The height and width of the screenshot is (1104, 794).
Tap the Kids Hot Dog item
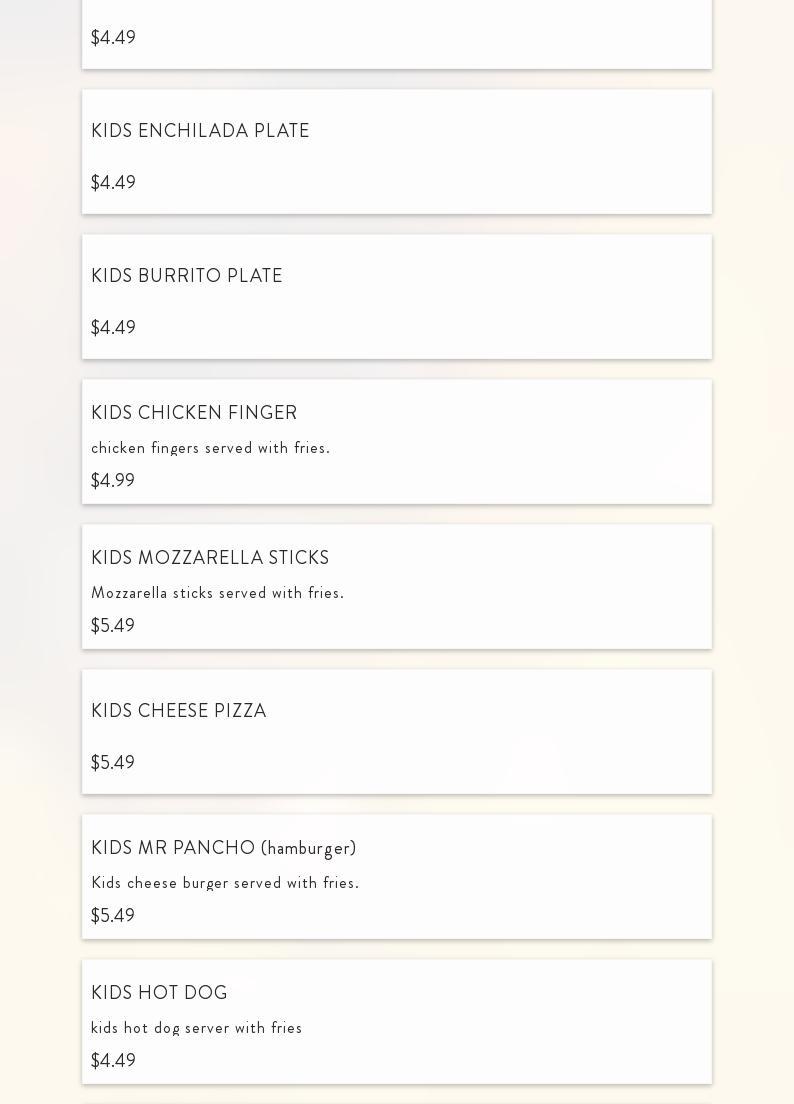tap(396, 1022)
